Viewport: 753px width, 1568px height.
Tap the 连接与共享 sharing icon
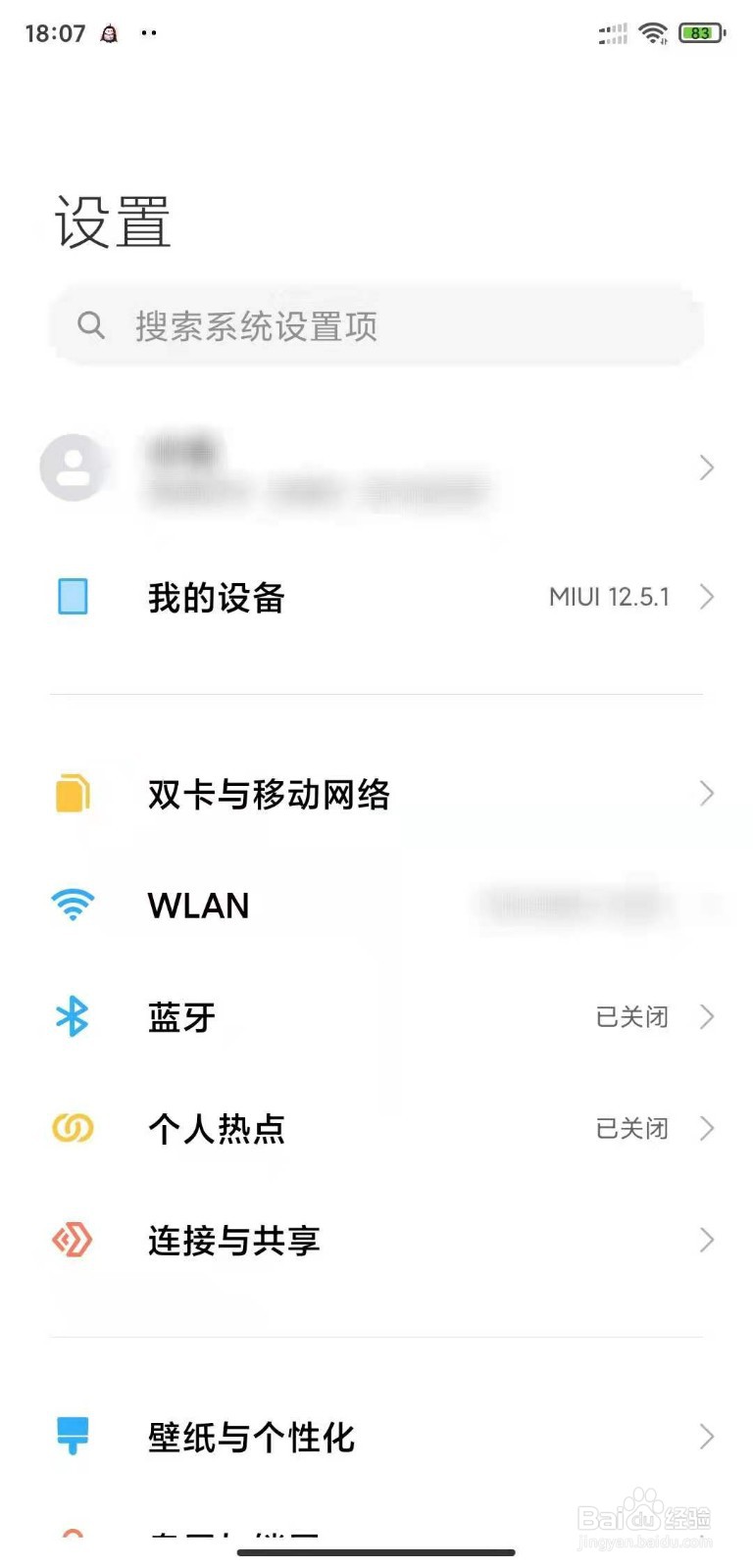click(x=73, y=1241)
